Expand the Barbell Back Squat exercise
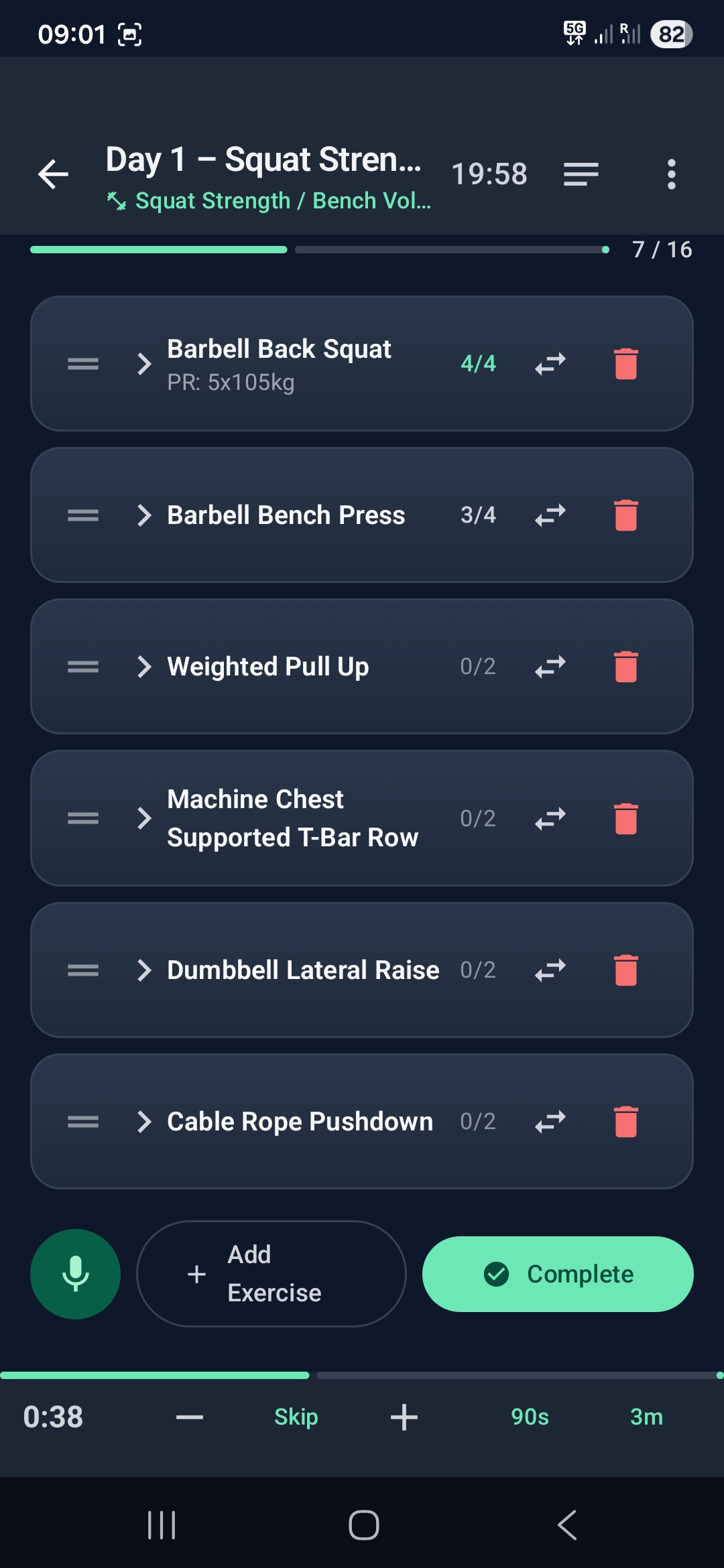 (x=144, y=364)
